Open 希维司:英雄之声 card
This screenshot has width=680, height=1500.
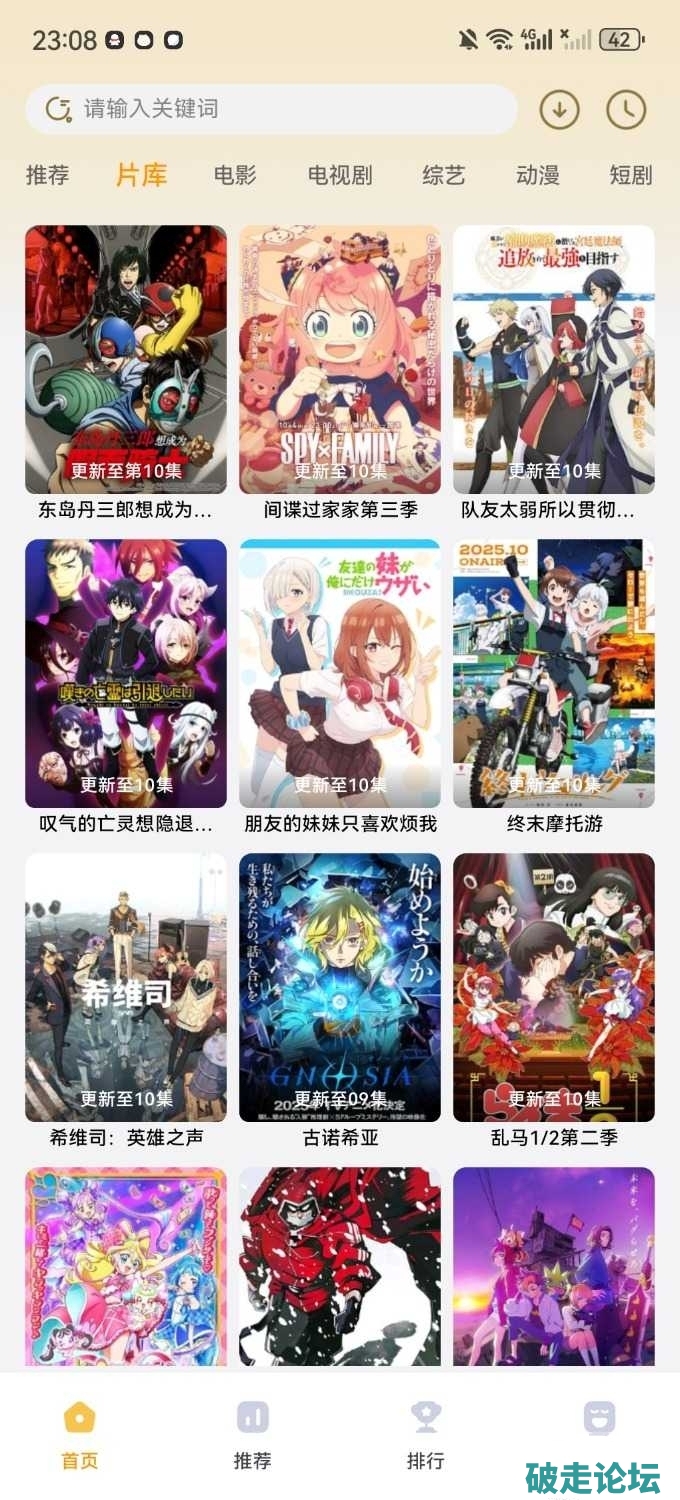pyautogui.click(x=126, y=988)
